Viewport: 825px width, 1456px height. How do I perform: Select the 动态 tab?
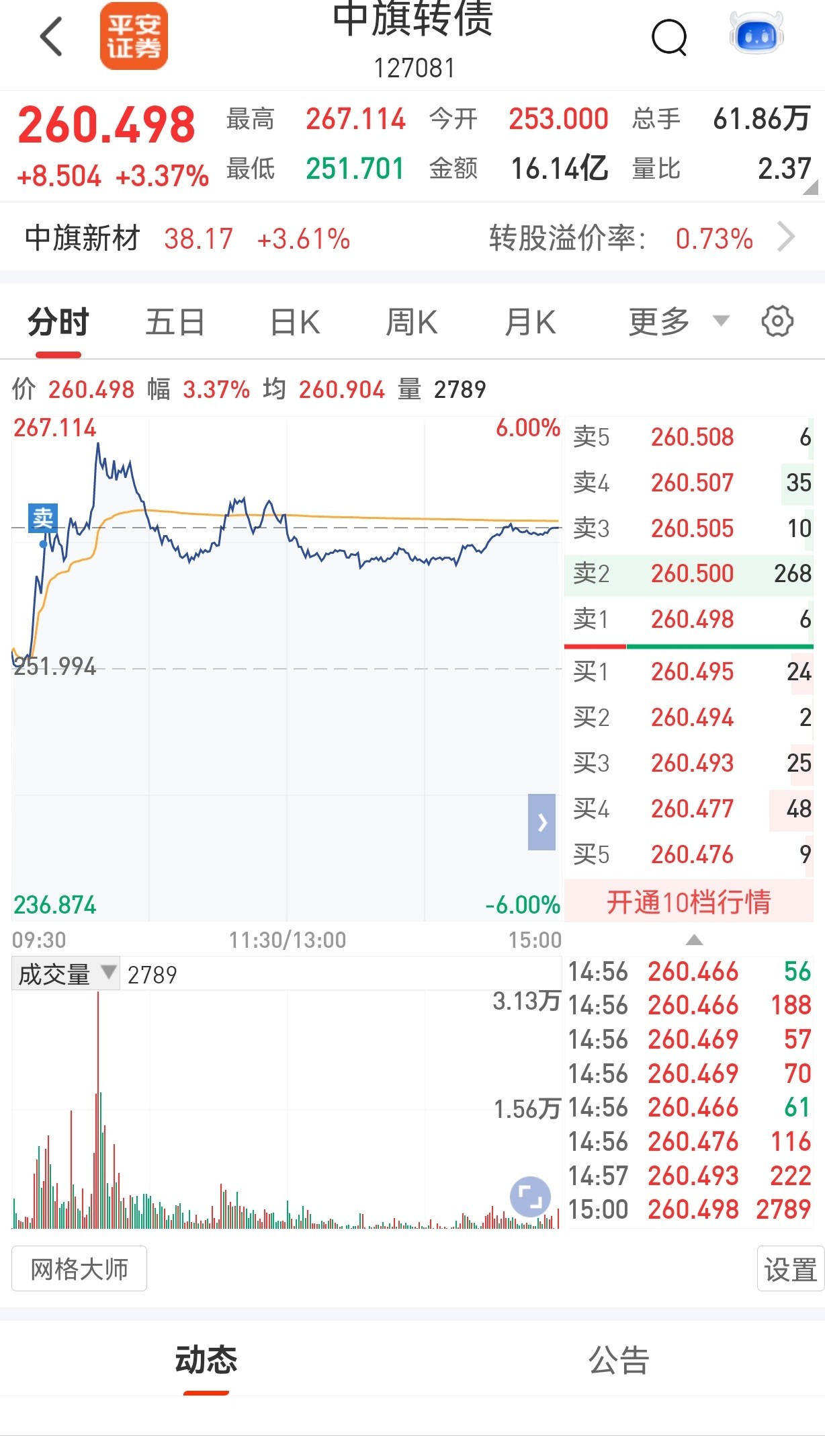206,1361
